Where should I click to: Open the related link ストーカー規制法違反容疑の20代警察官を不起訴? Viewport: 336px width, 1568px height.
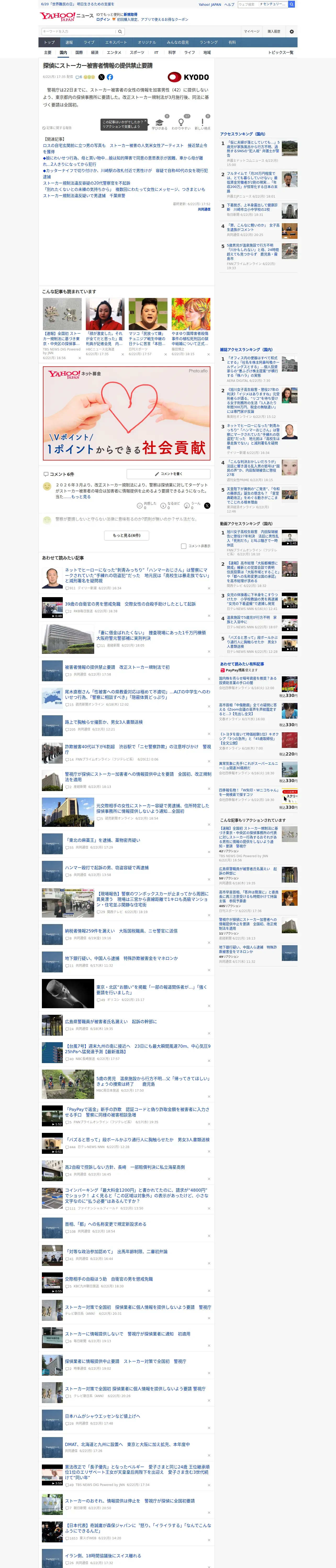pyautogui.click(x=86, y=183)
